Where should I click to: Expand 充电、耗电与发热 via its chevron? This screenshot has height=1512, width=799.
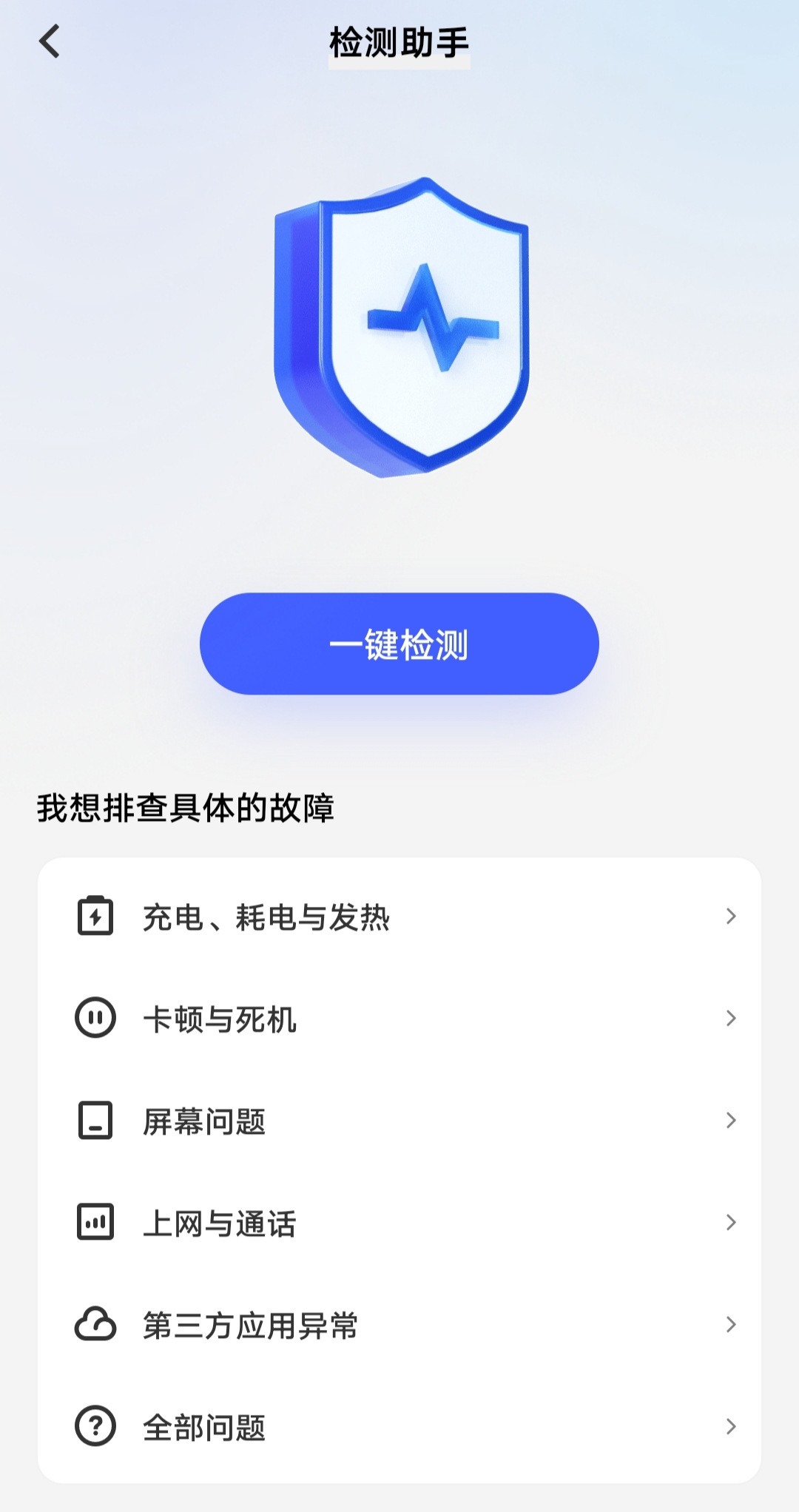729,917
